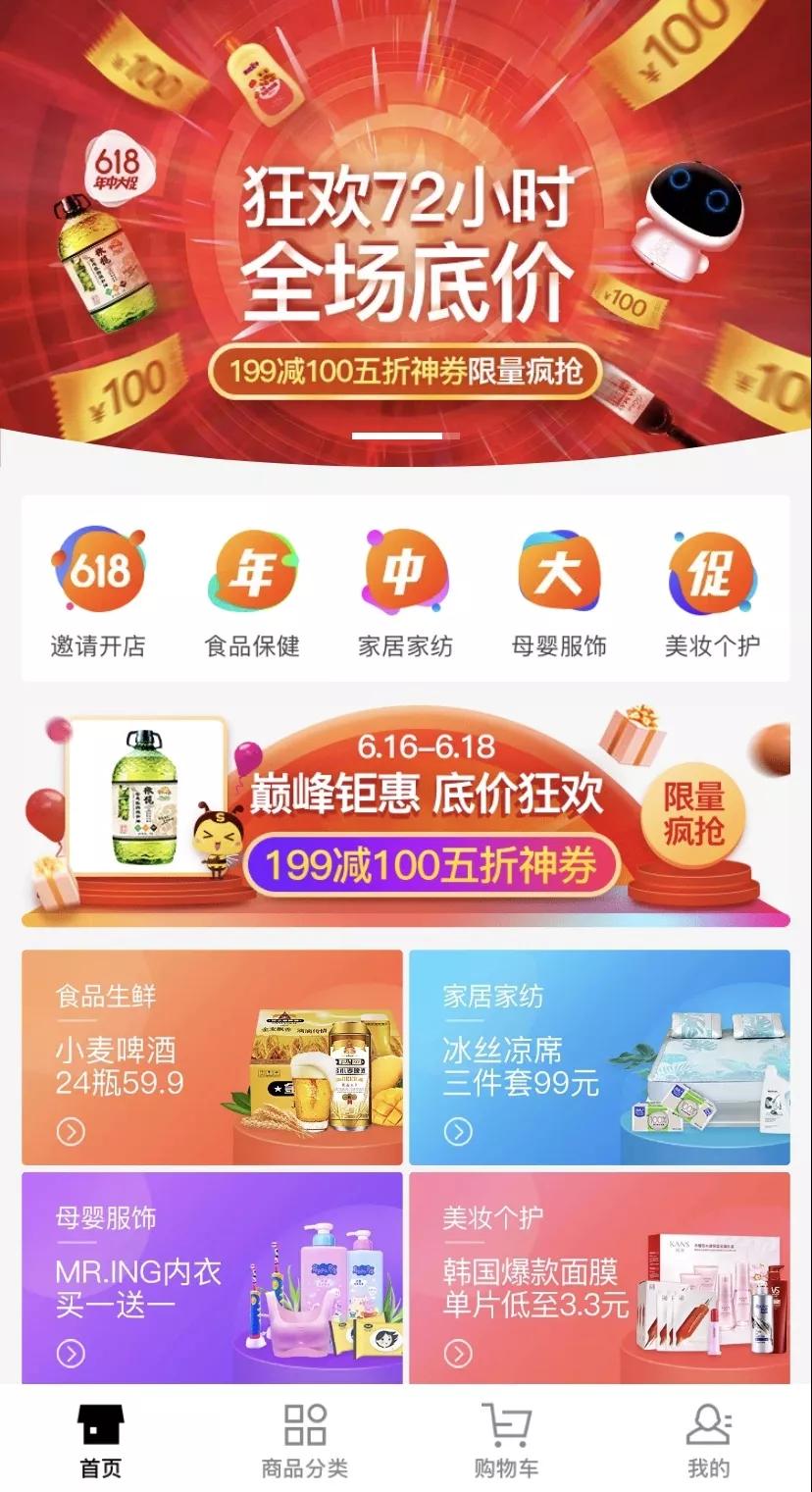The height and width of the screenshot is (1492, 812).
Task: View the 冰丝凉席 三件套99元 card
Action: point(599,1057)
